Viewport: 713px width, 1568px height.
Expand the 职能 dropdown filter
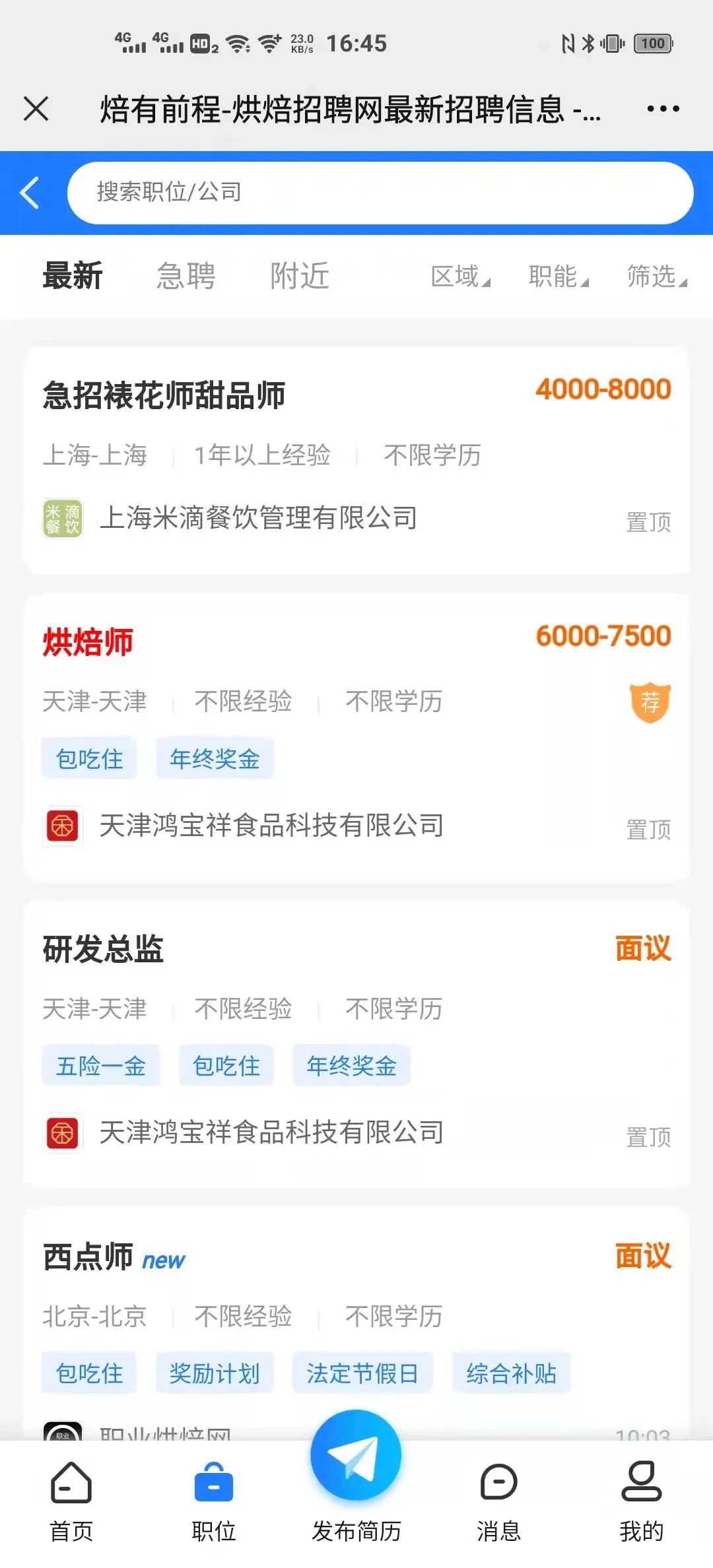559,277
